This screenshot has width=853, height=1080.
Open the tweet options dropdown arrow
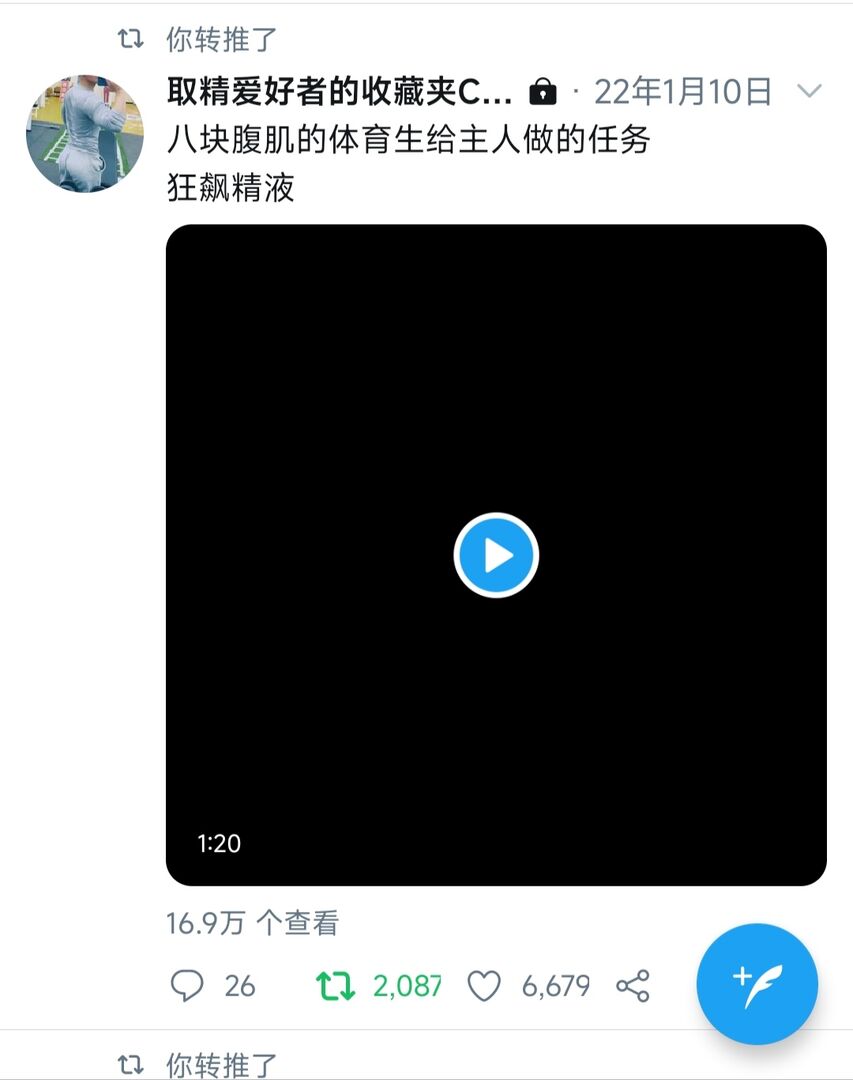coord(808,92)
